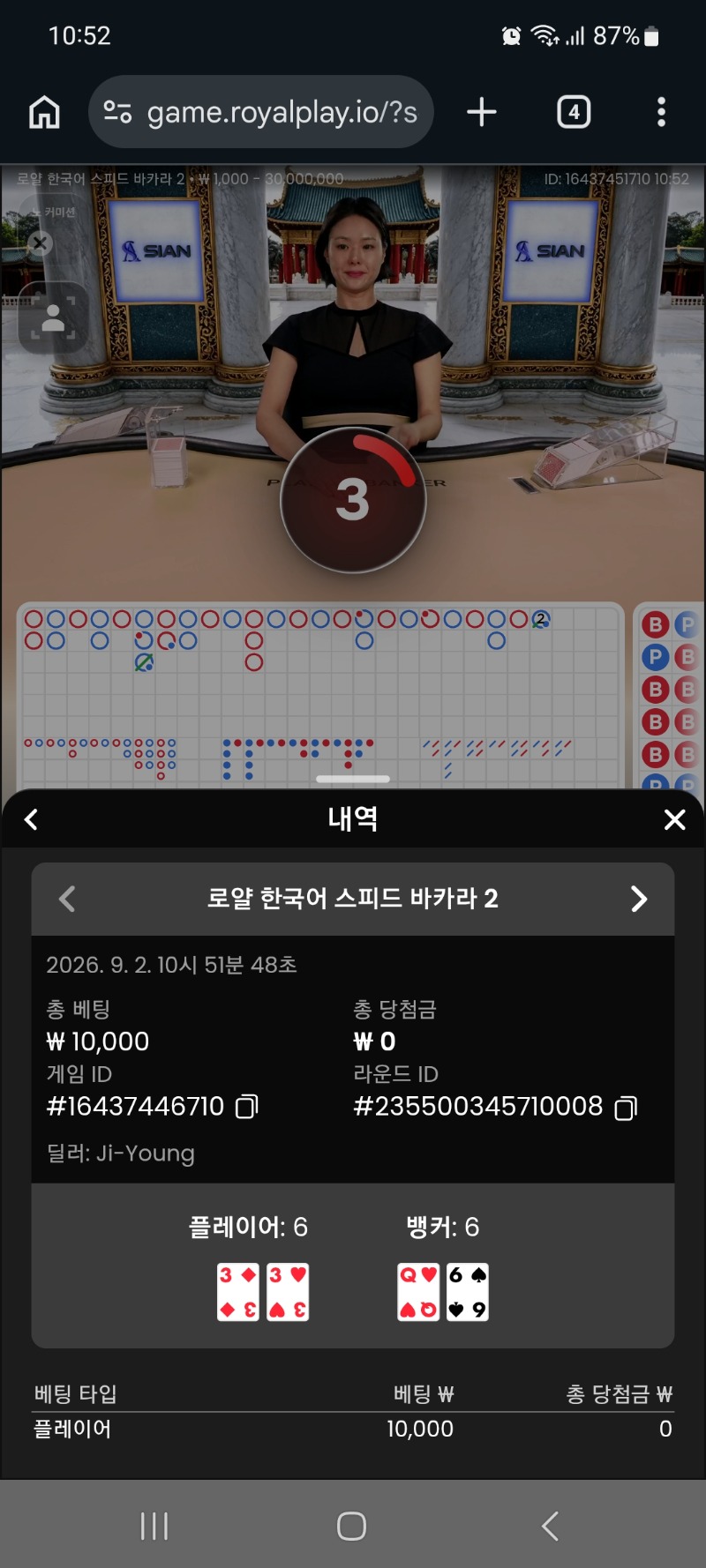
Task: Open recent apps from the navigation bar
Action: coord(154,1526)
